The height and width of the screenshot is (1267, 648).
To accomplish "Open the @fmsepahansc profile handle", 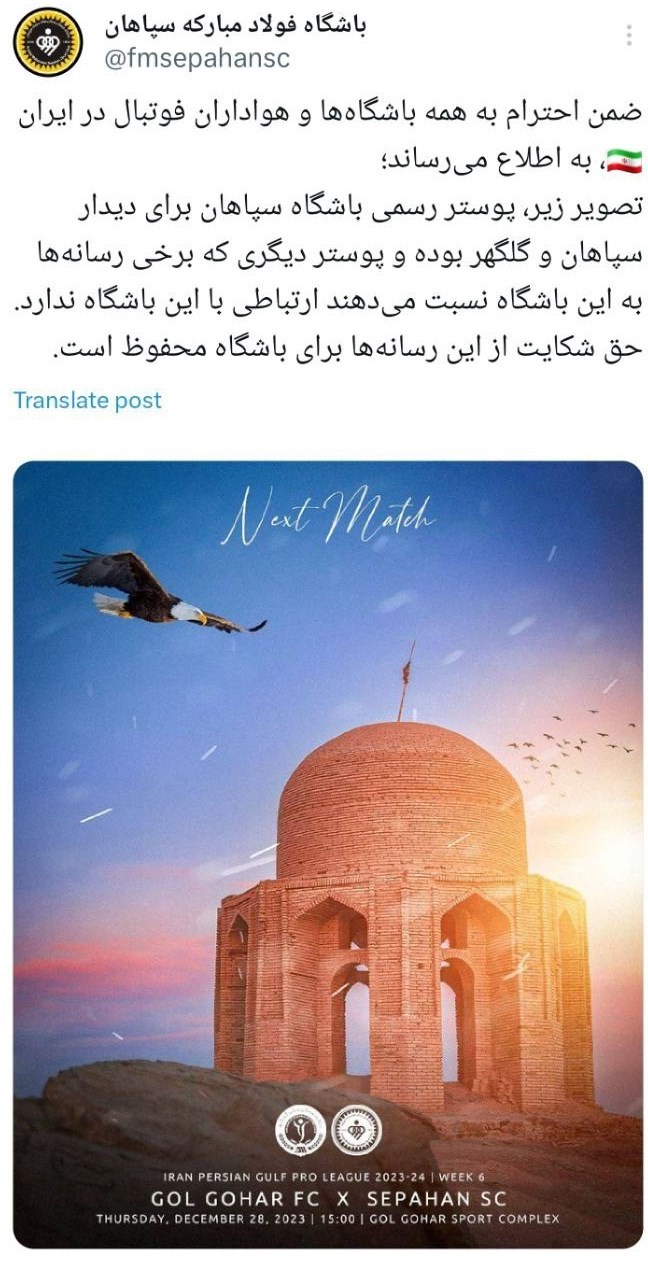I will (196, 59).
